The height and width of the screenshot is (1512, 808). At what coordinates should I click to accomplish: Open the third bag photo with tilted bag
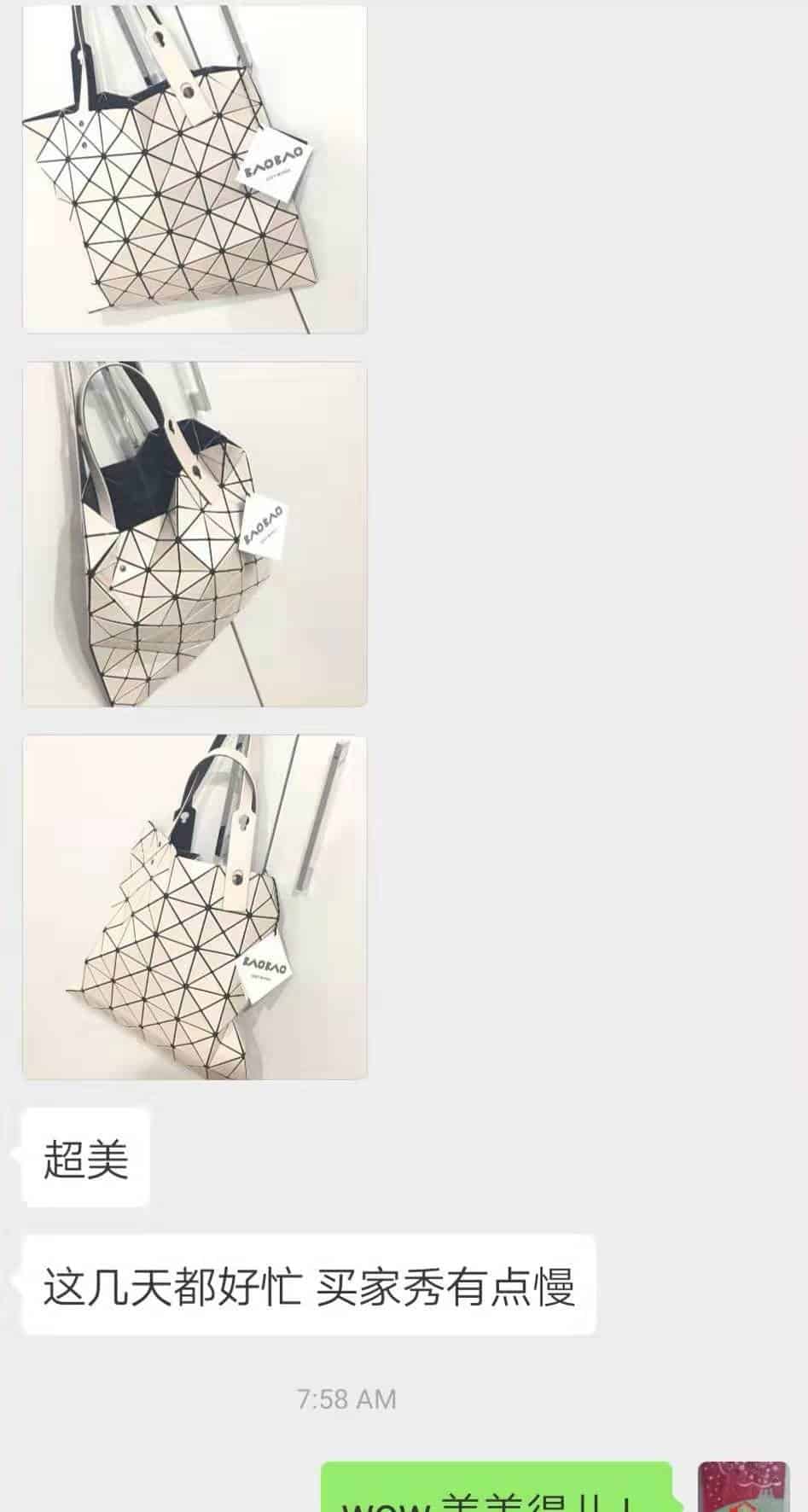click(195, 907)
